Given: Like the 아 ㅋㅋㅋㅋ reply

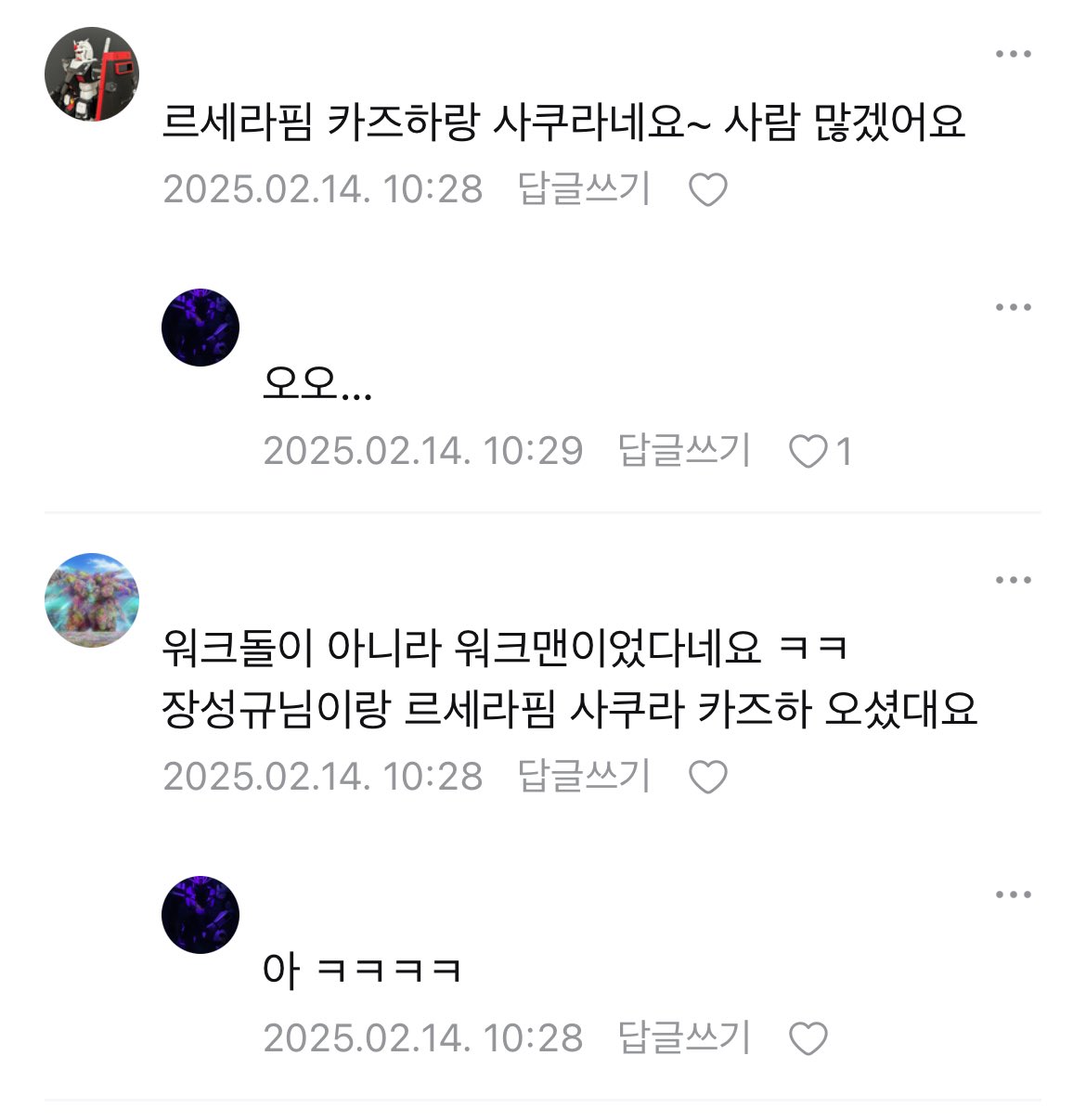Looking at the screenshot, I should pyautogui.click(x=808, y=1038).
